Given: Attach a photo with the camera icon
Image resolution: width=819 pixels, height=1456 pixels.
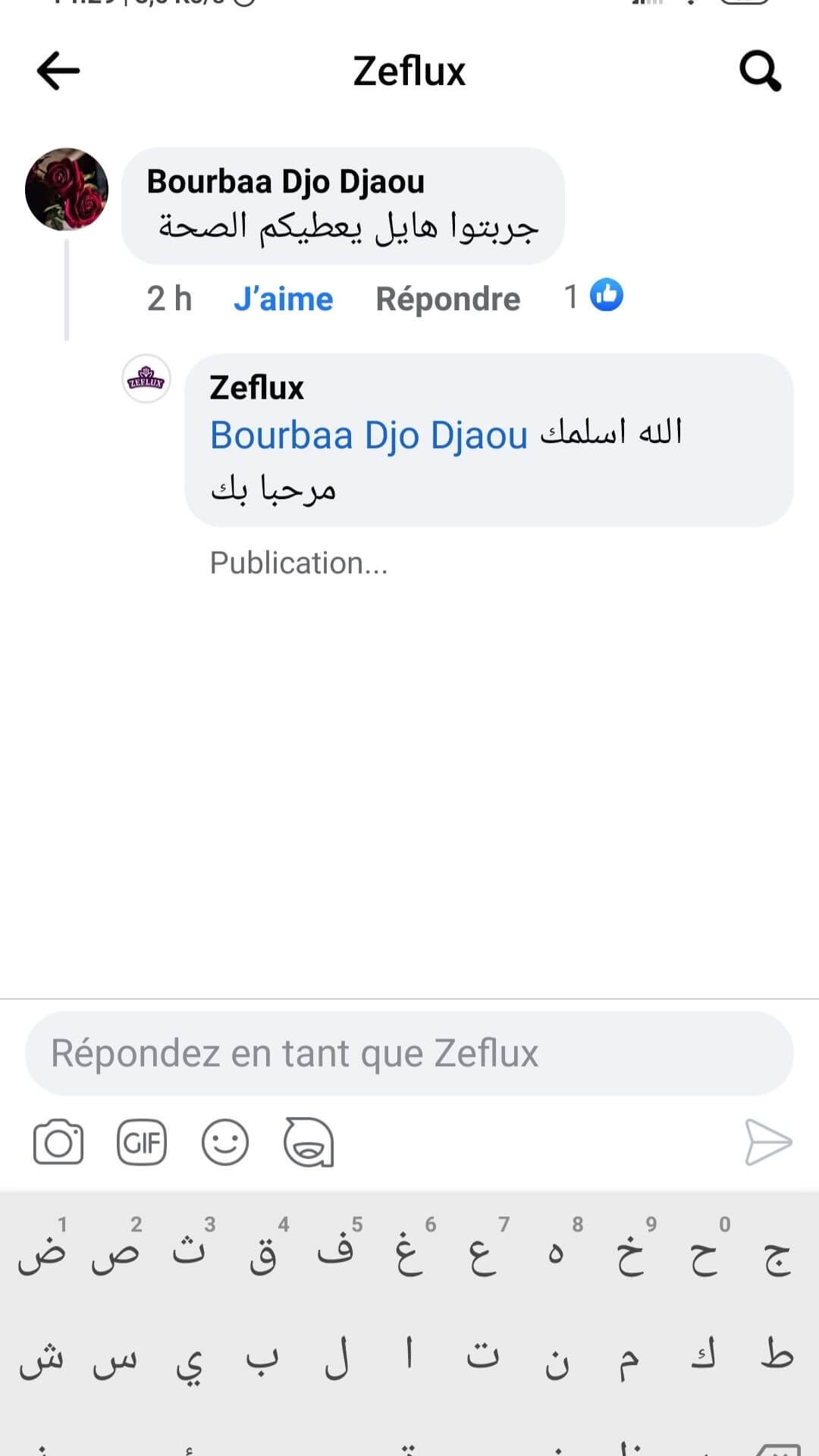Looking at the screenshot, I should coord(58,1142).
